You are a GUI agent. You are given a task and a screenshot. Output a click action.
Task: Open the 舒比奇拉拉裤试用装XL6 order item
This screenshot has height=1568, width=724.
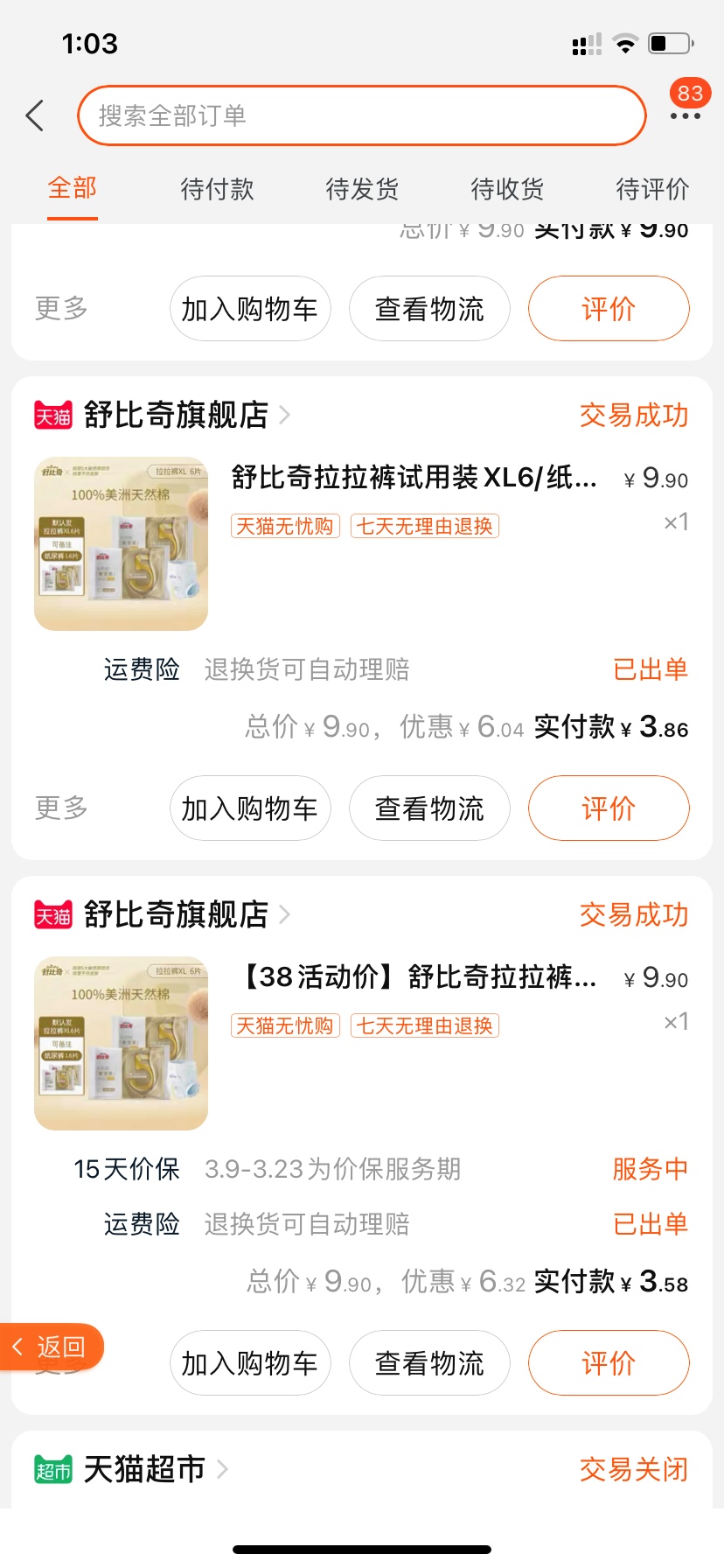click(413, 478)
